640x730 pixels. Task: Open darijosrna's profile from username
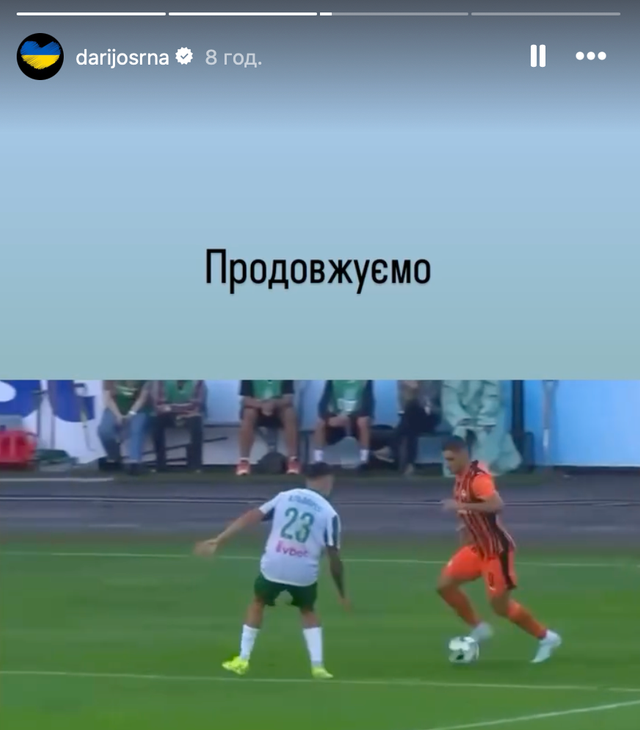point(122,57)
